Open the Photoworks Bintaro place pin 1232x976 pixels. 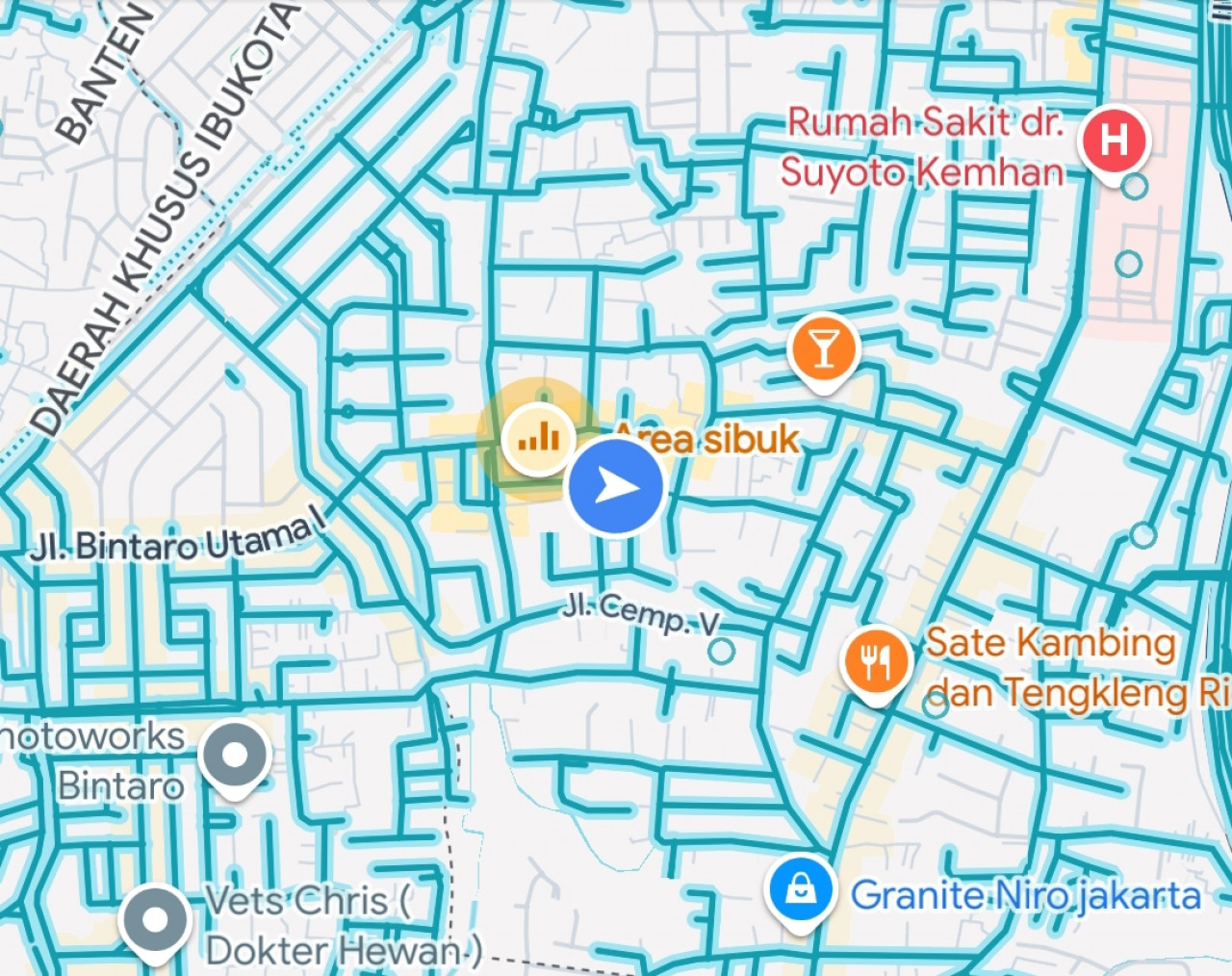[x=235, y=756]
